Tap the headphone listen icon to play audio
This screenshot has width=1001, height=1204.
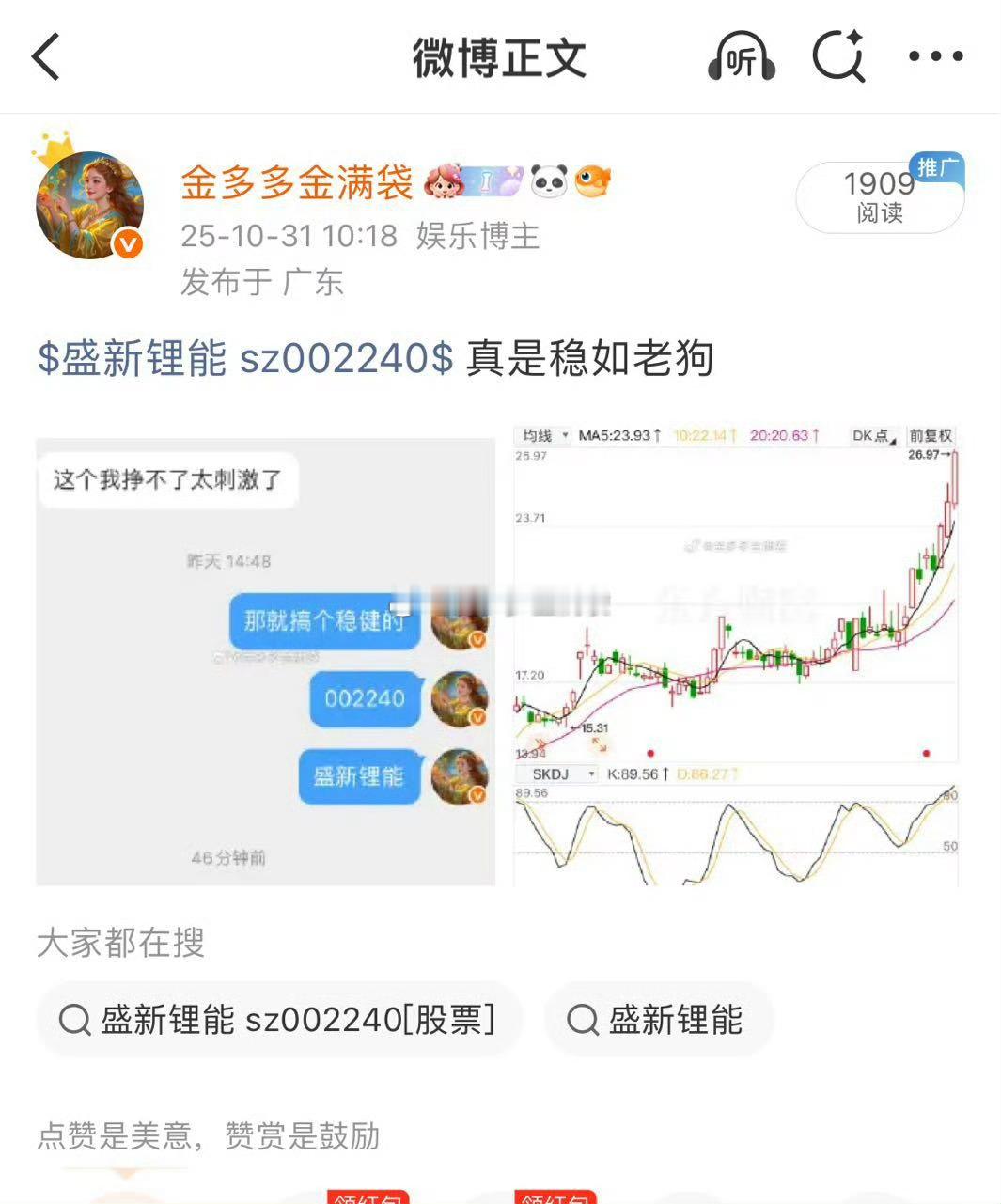[x=742, y=56]
